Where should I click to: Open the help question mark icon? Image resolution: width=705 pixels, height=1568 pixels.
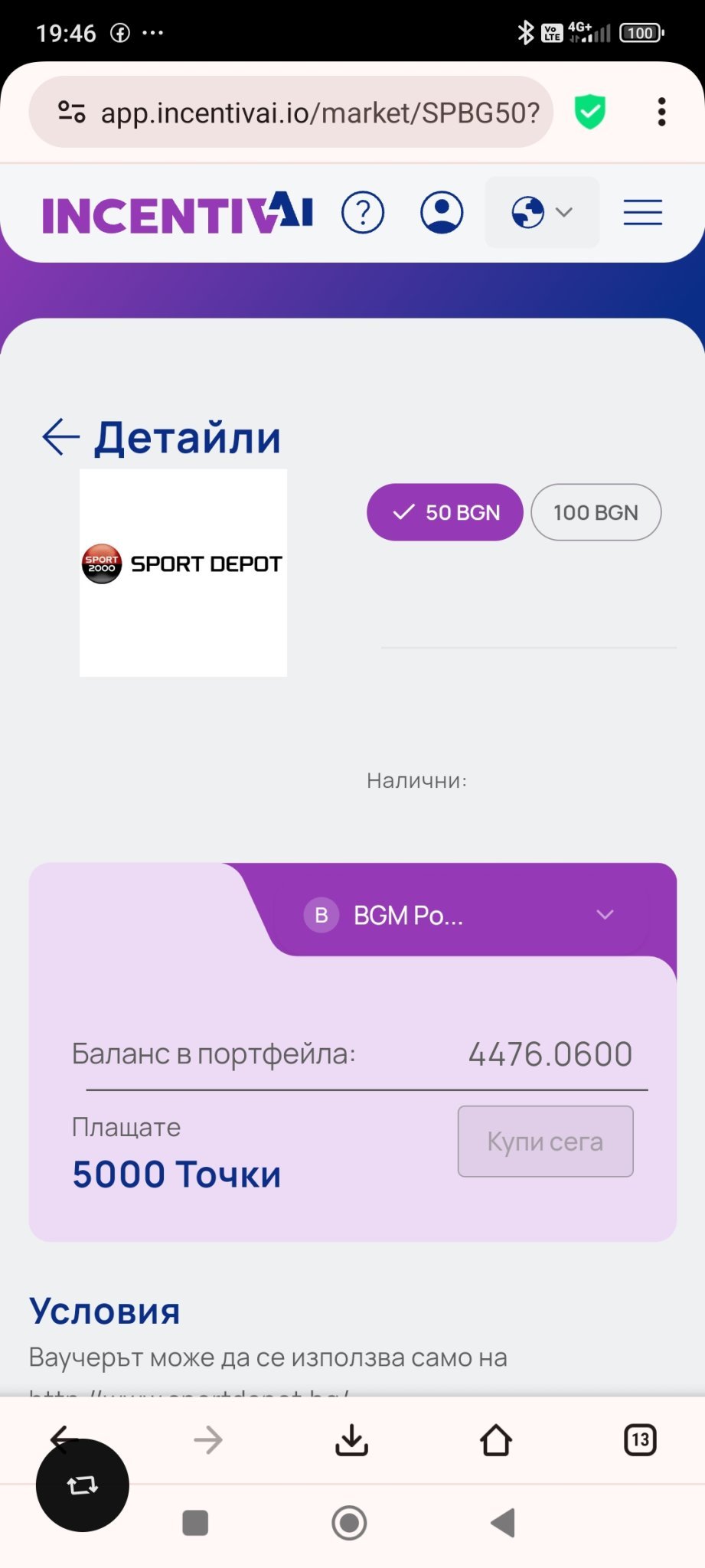coord(363,212)
